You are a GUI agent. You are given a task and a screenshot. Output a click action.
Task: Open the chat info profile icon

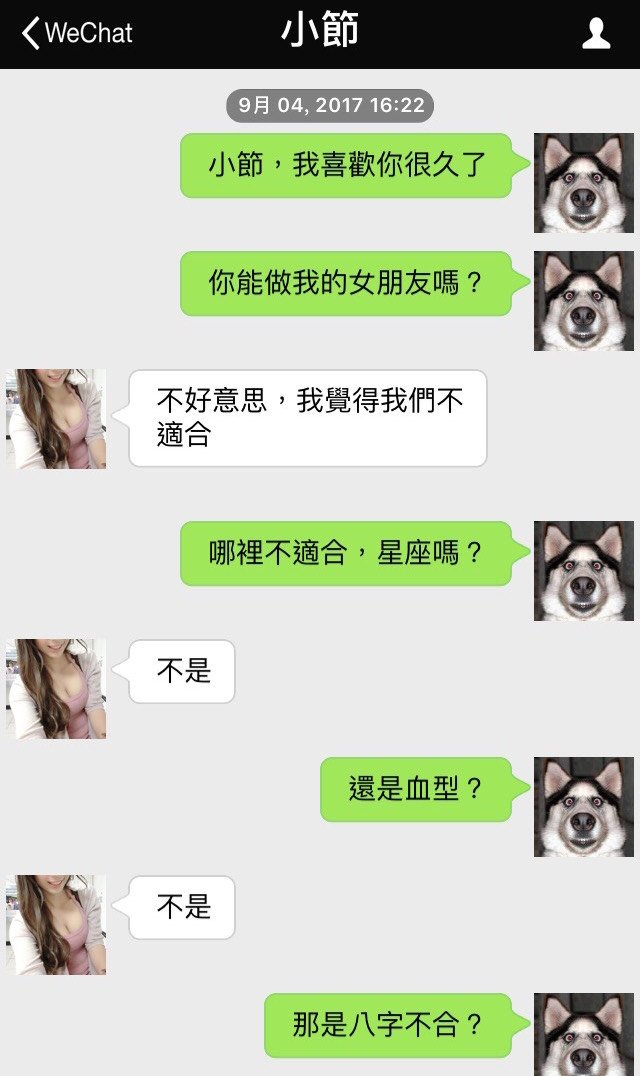pyautogui.click(x=596, y=34)
